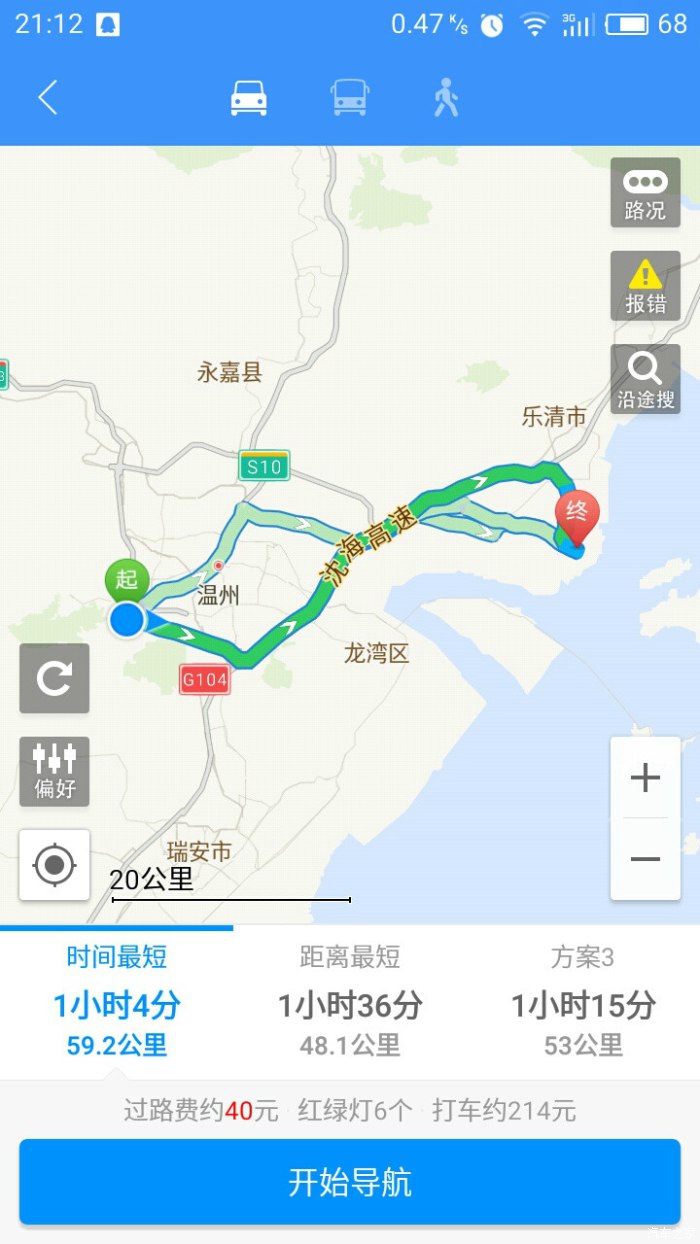Start navigation with 开始导航
Image resolution: width=700 pixels, height=1244 pixels.
(x=350, y=1182)
